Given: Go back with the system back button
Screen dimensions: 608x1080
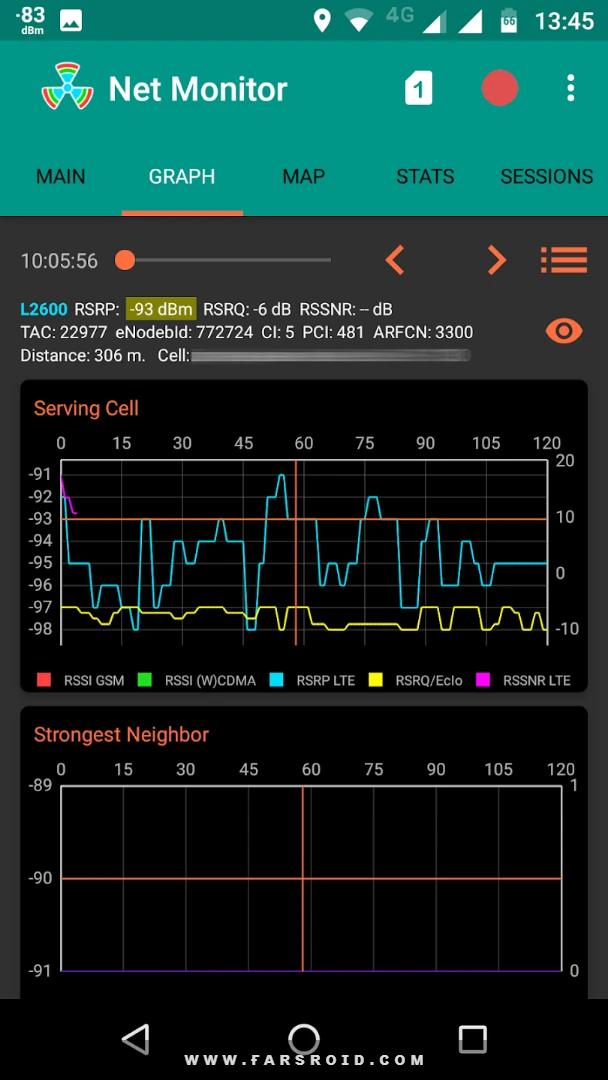Looking at the screenshot, I should click(x=136, y=1038).
